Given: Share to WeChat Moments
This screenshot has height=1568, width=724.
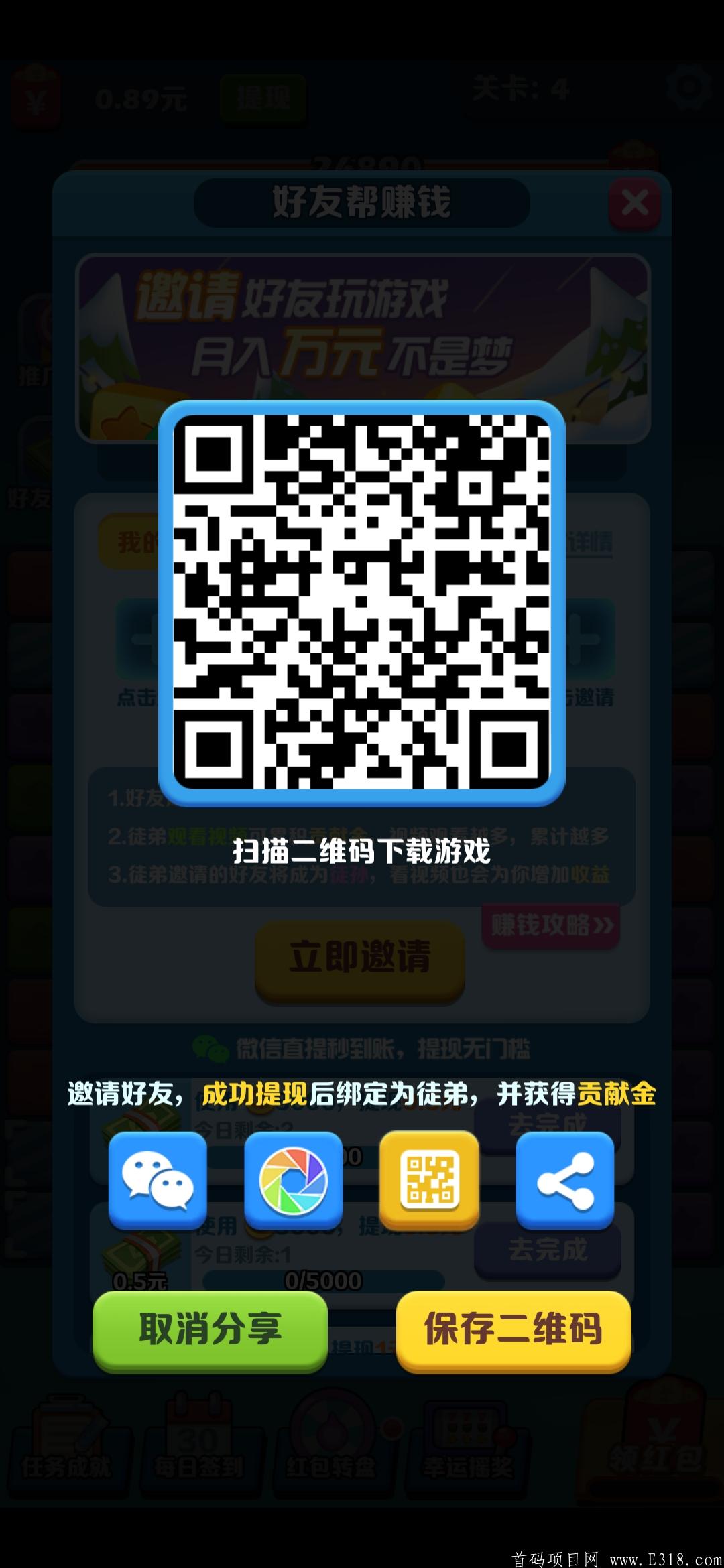Looking at the screenshot, I should [294, 1181].
